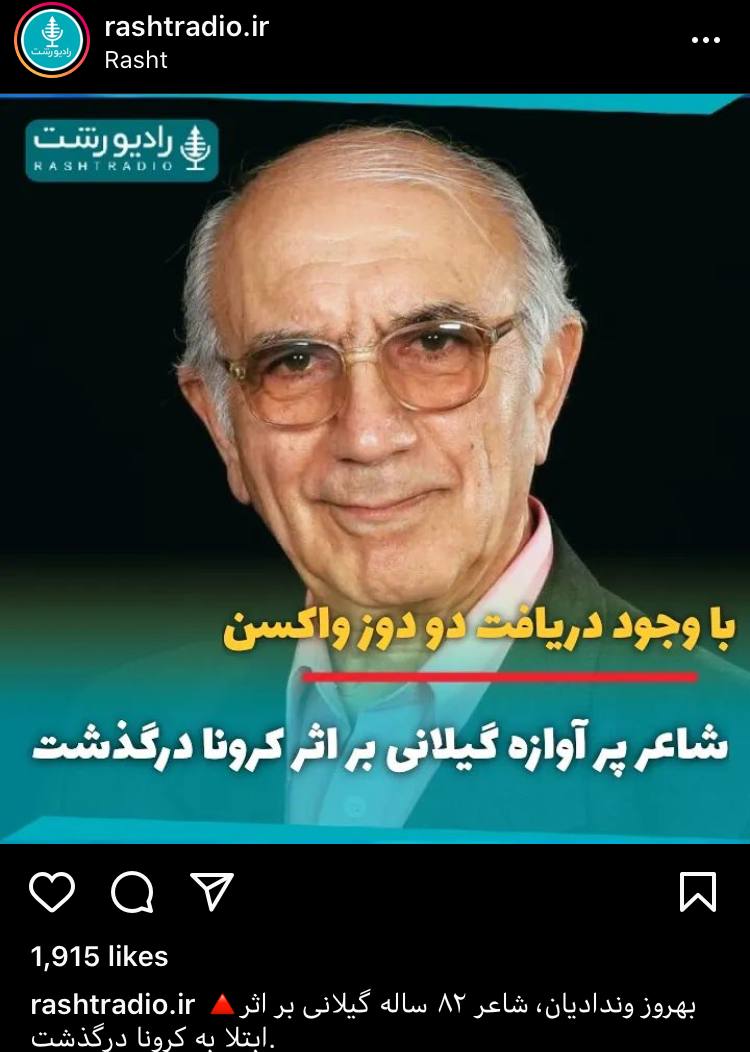750x1052 pixels.
Task: Open the post overflow menu
Action: coord(706,41)
